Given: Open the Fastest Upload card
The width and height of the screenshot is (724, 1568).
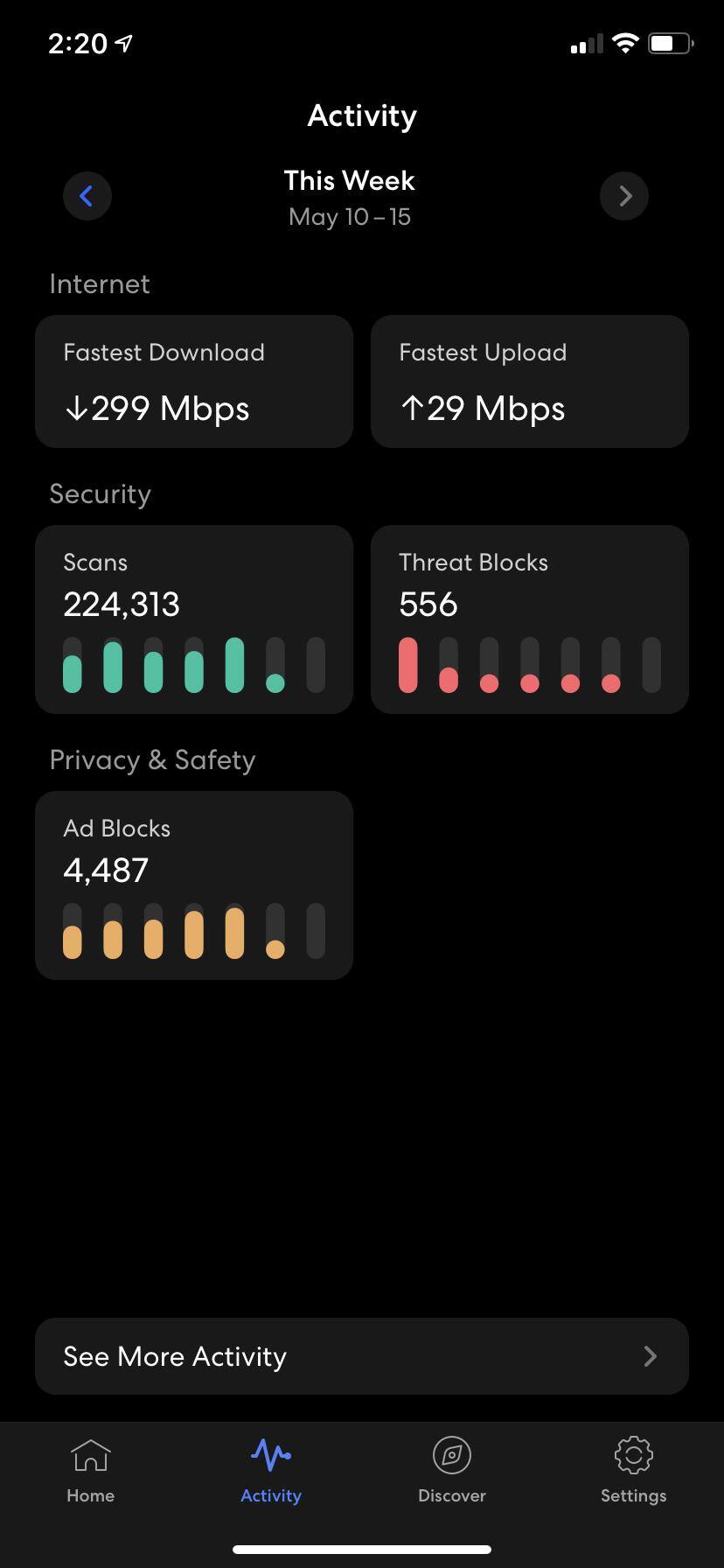Looking at the screenshot, I should [x=530, y=381].
